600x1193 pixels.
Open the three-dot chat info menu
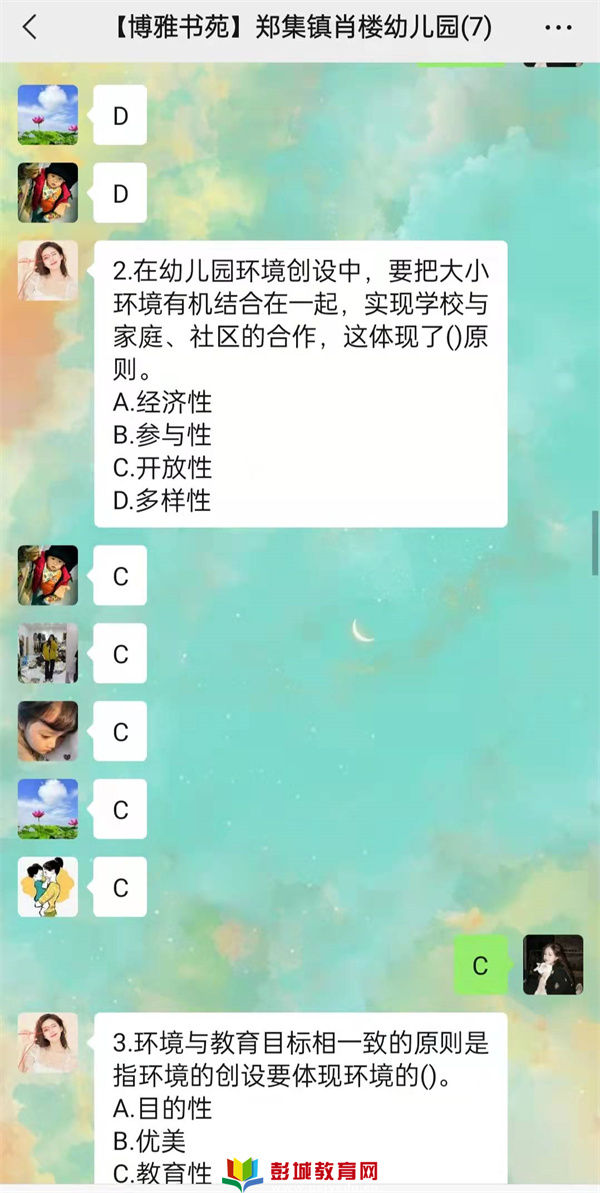click(558, 28)
